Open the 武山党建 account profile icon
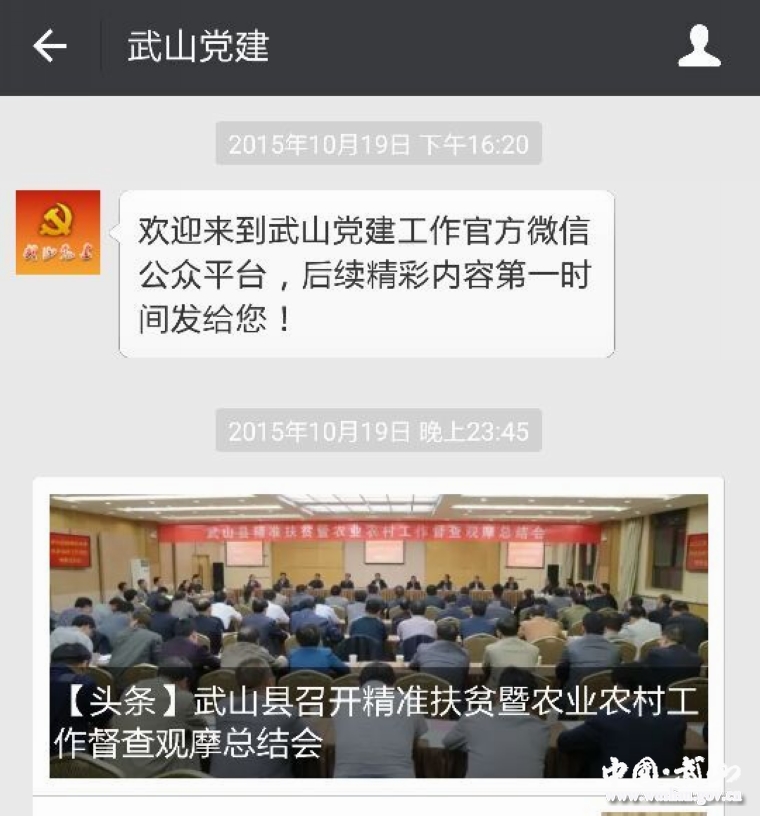 coord(699,46)
